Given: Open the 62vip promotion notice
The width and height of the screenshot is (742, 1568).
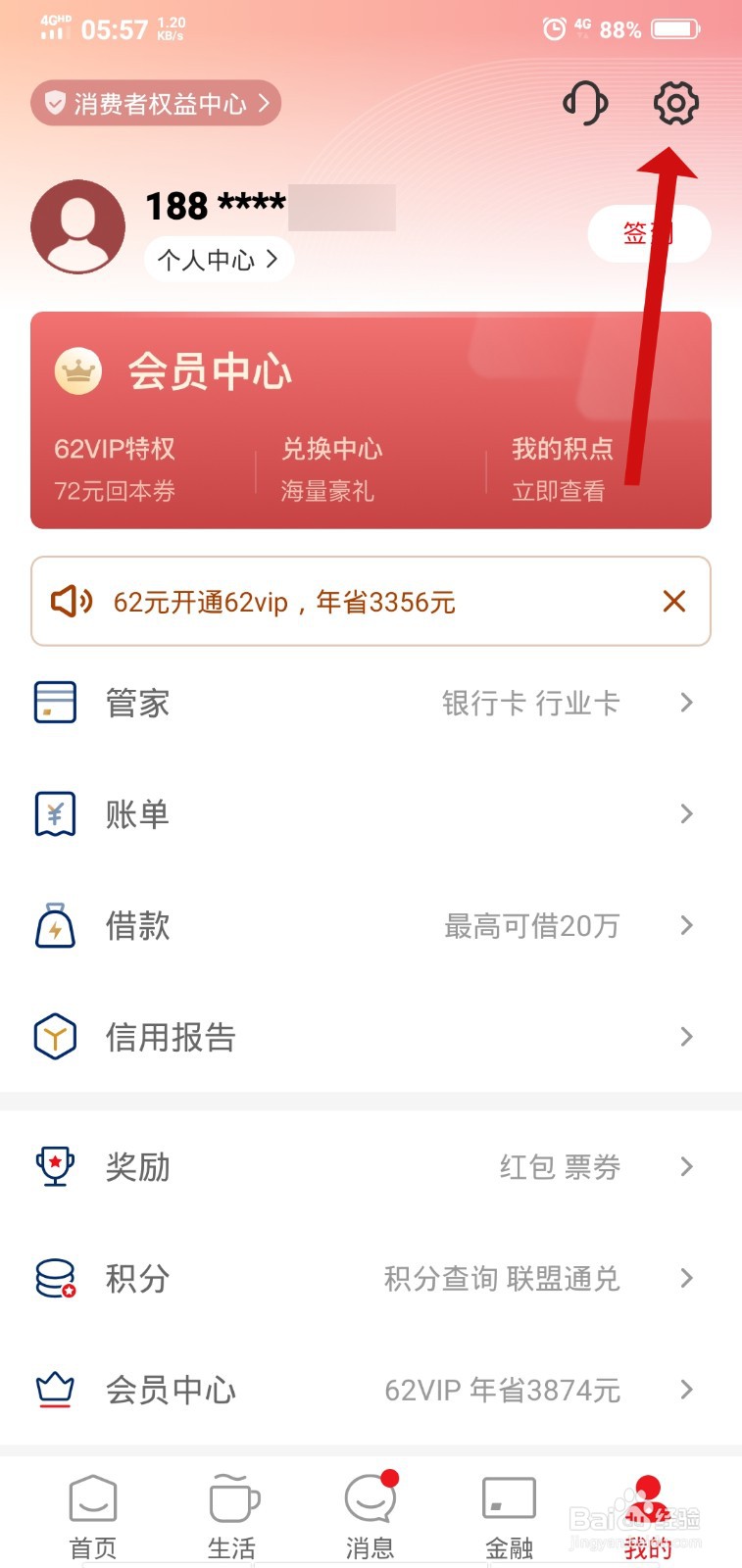Looking at the screenshot, I should pos(284,602).
